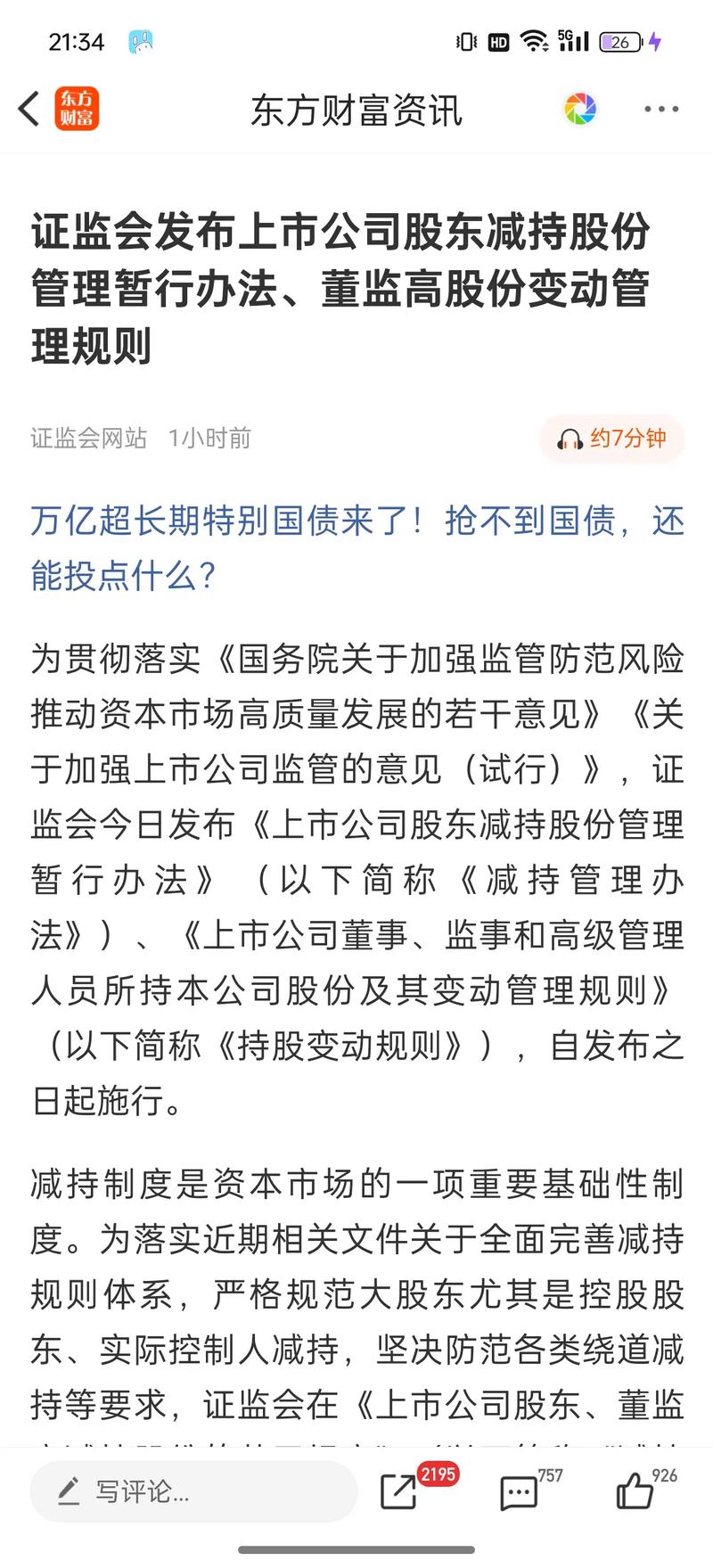The width and height of the screenshot is (713, 1568).
Task: Tap the headphone listen icon for audio playback
Action: [567, 439]
